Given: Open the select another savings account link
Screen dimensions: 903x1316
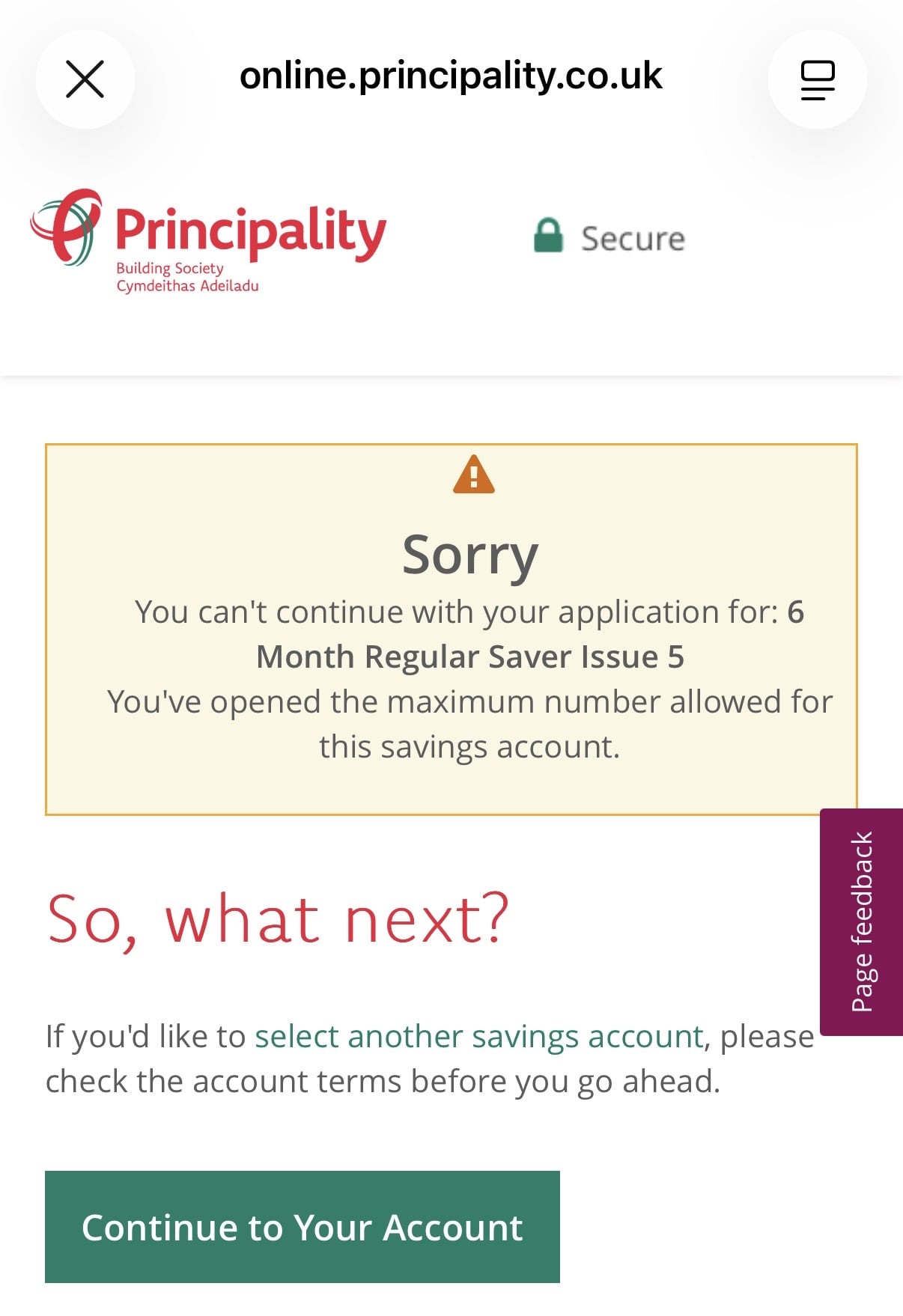Looking at the screenshot, I should 478,1037.
